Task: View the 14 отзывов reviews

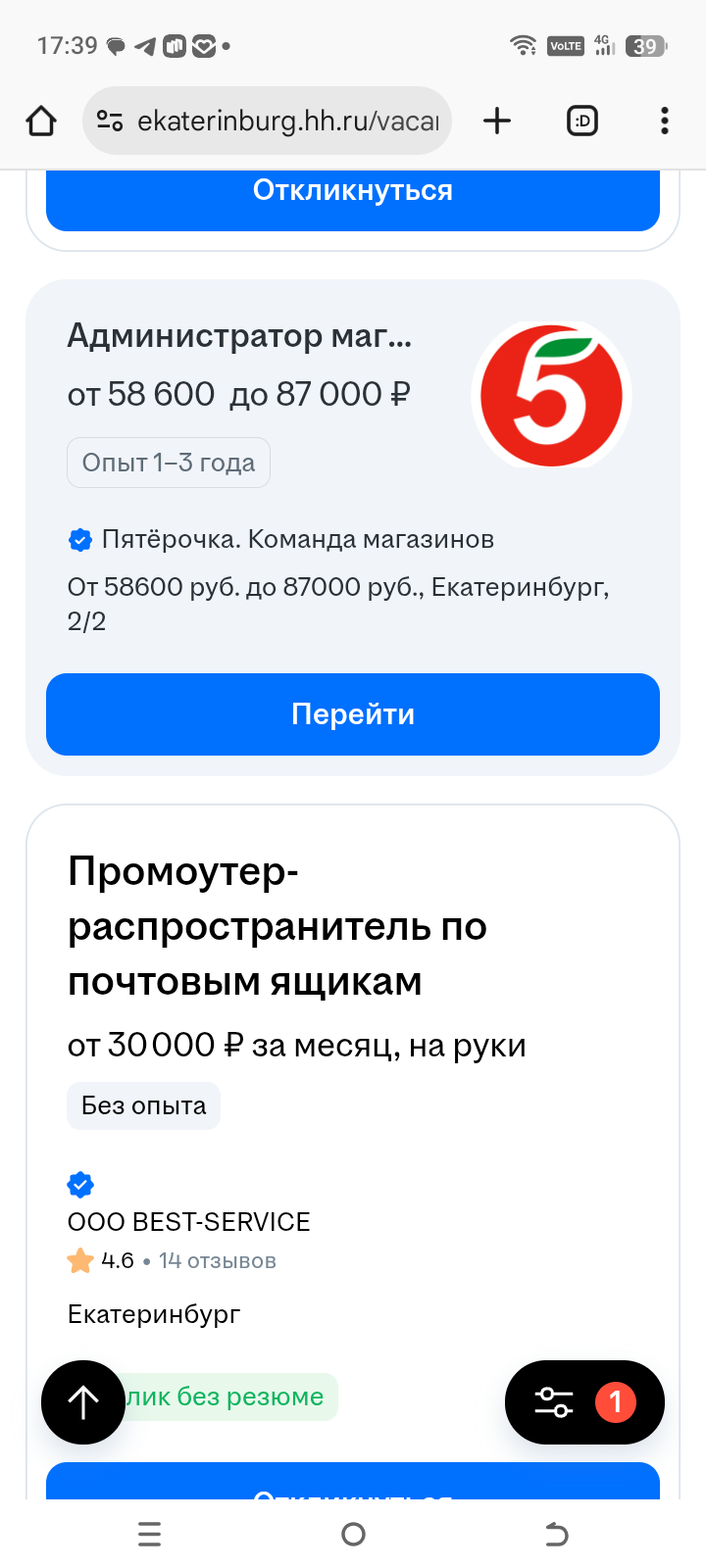Action: 218,1261
